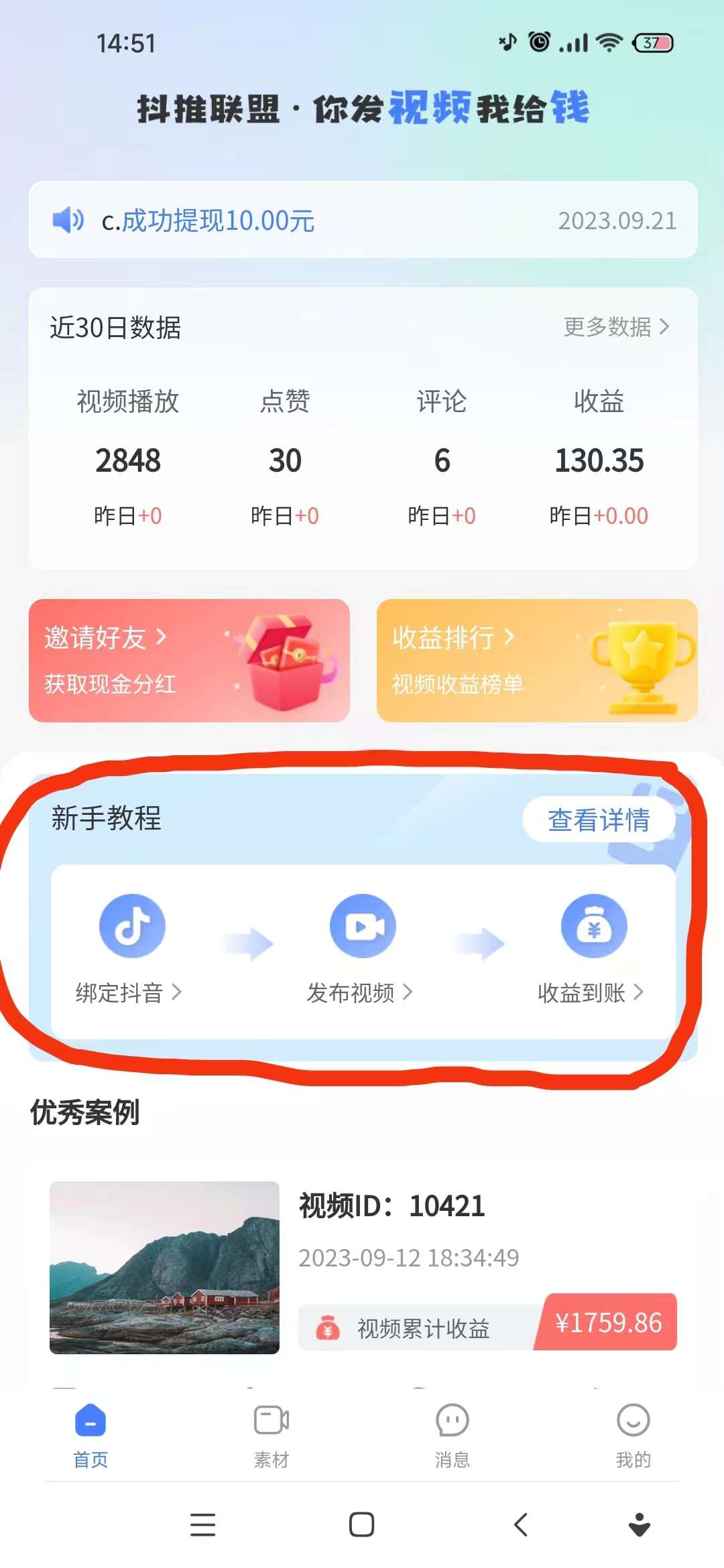The height and width of the screenshot is (1568, 724).
Task: Open 更多数据 for more statistics
Action: pos(616,327)
